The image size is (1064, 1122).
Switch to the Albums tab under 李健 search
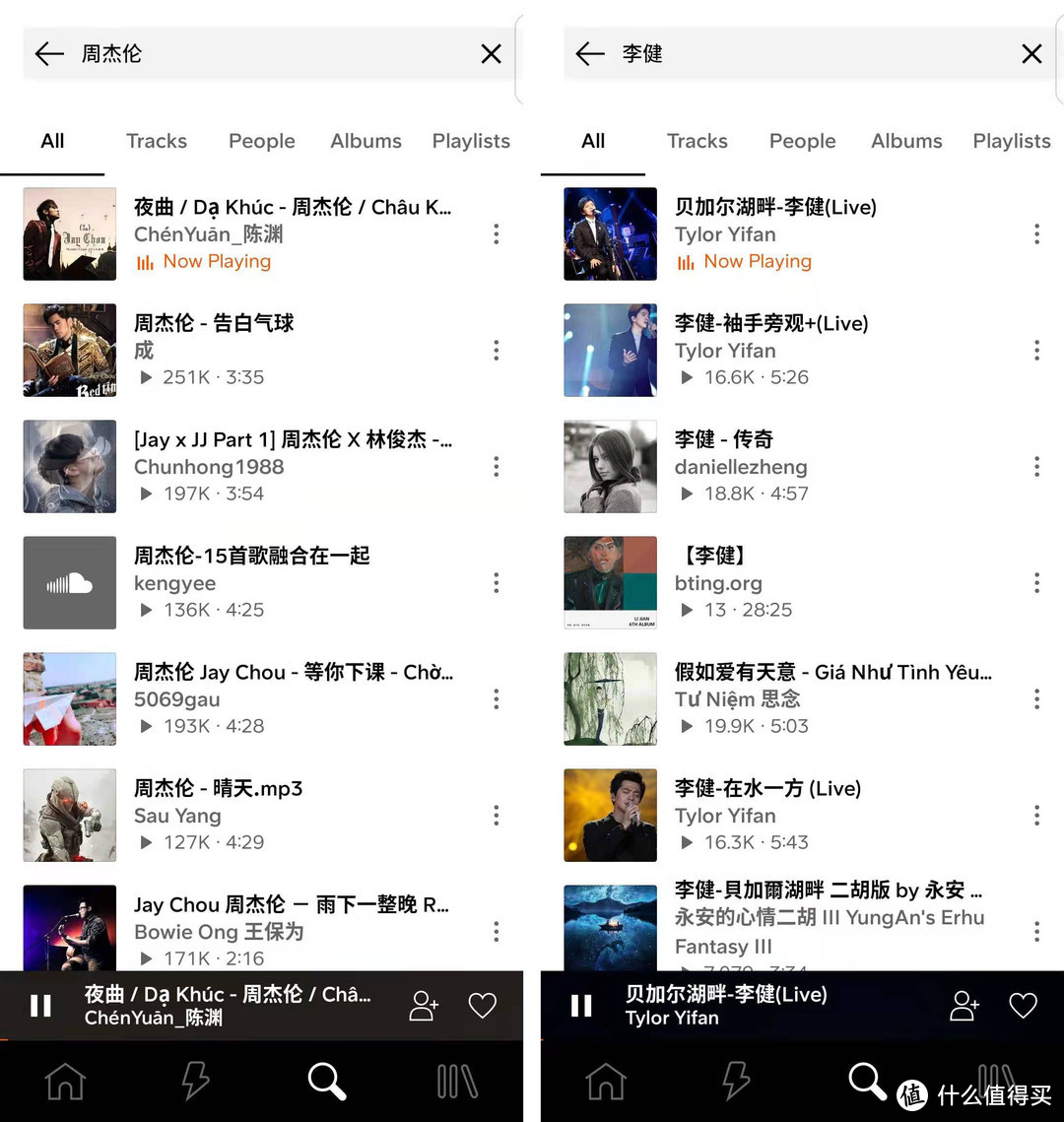(x=905, y=141)
